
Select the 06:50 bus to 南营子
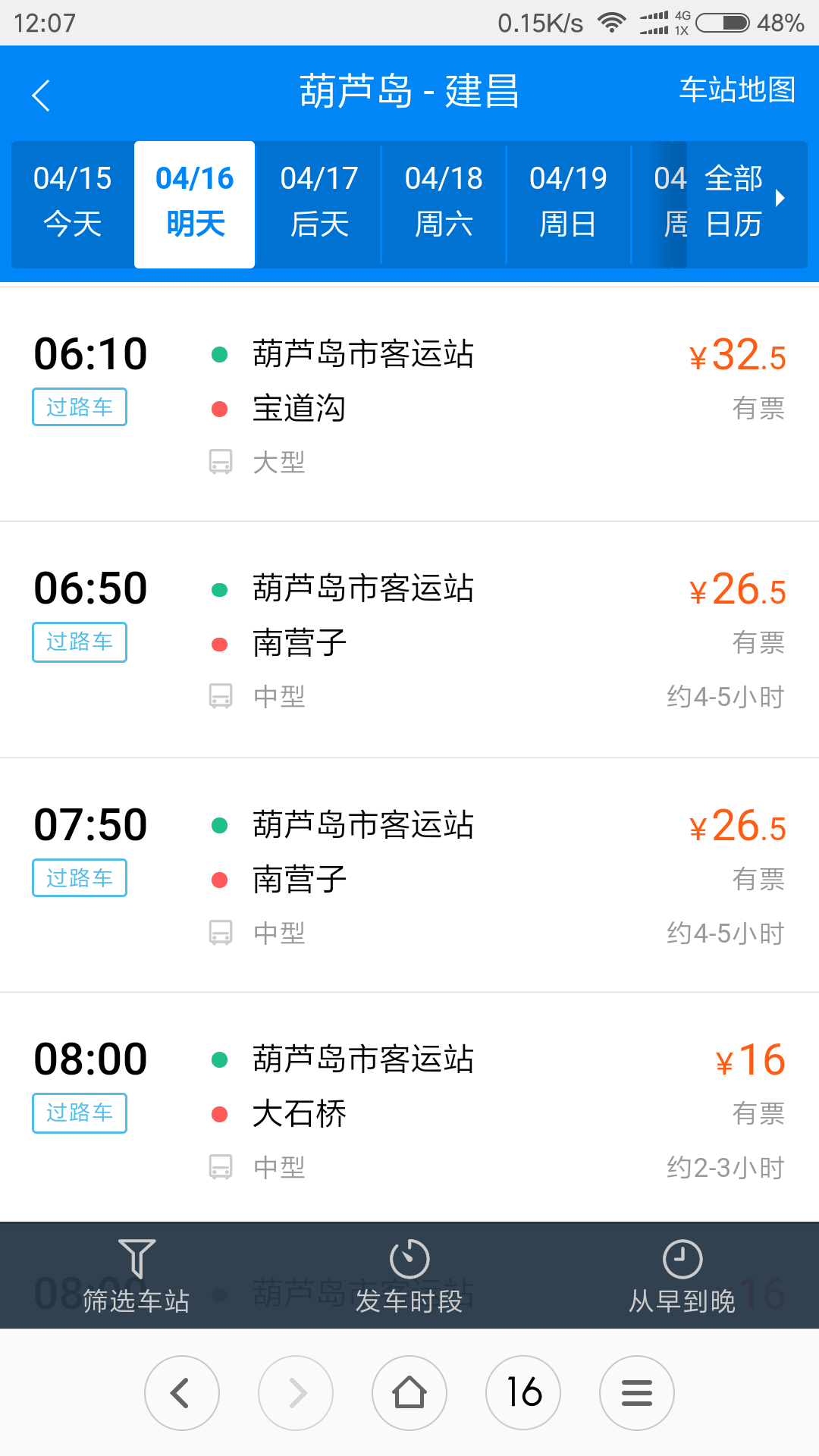click(x=409, y=641)
